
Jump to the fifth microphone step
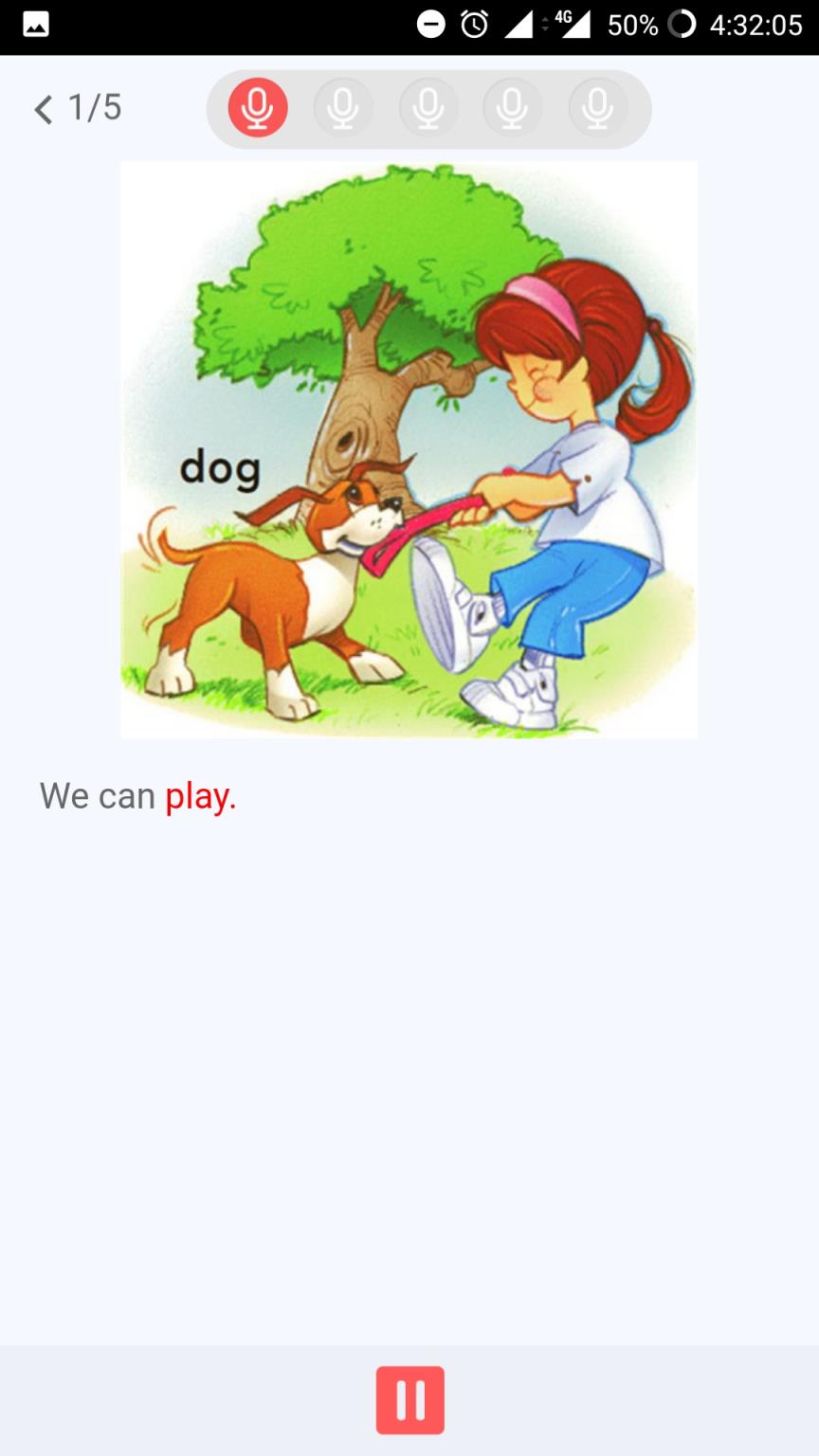[x=597, y=108]
